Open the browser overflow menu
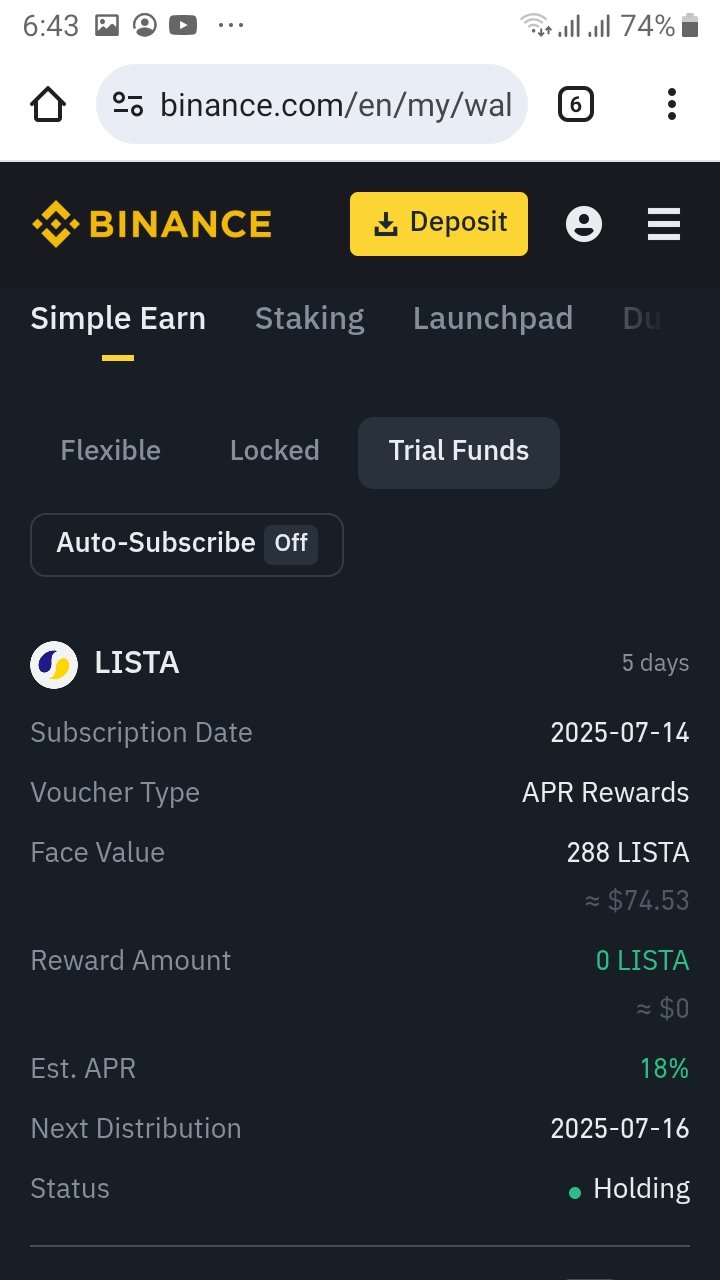This screenshot has height=1280, width=720. [x=671, y=104]
